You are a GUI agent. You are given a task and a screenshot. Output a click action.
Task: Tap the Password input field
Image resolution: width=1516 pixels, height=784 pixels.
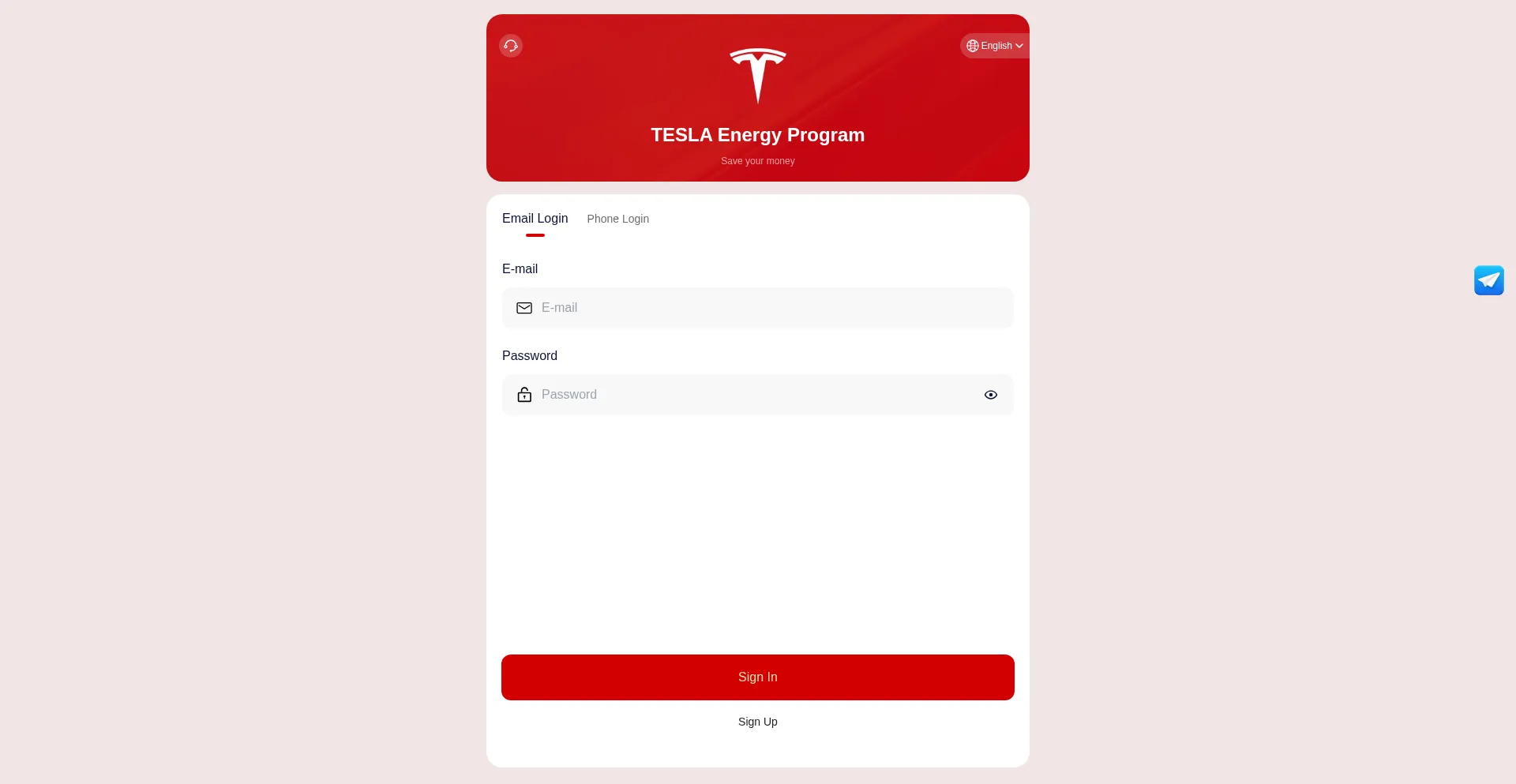(x=750, y=395)
